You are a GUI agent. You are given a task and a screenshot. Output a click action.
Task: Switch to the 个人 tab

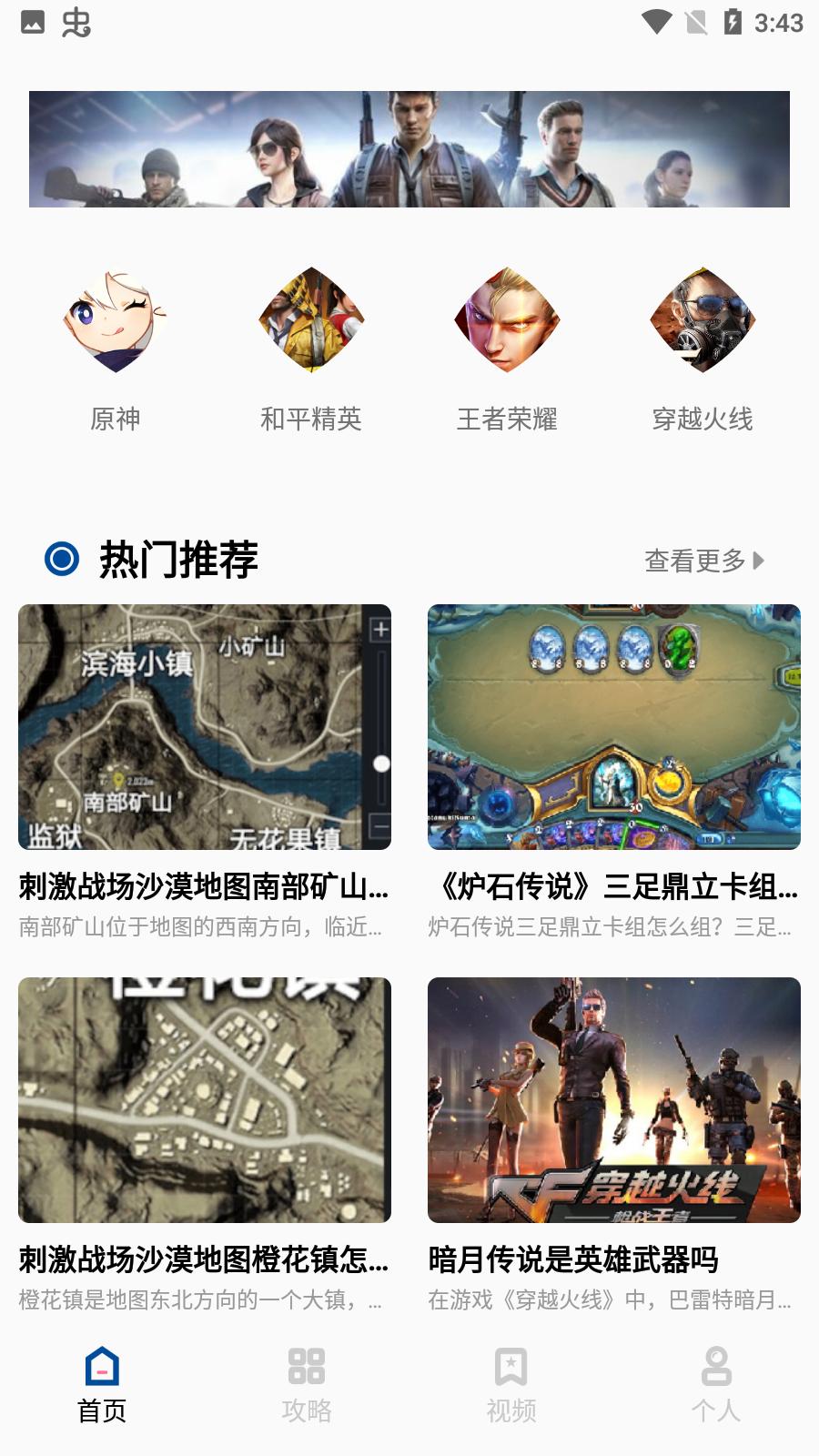click(716, 1385)
